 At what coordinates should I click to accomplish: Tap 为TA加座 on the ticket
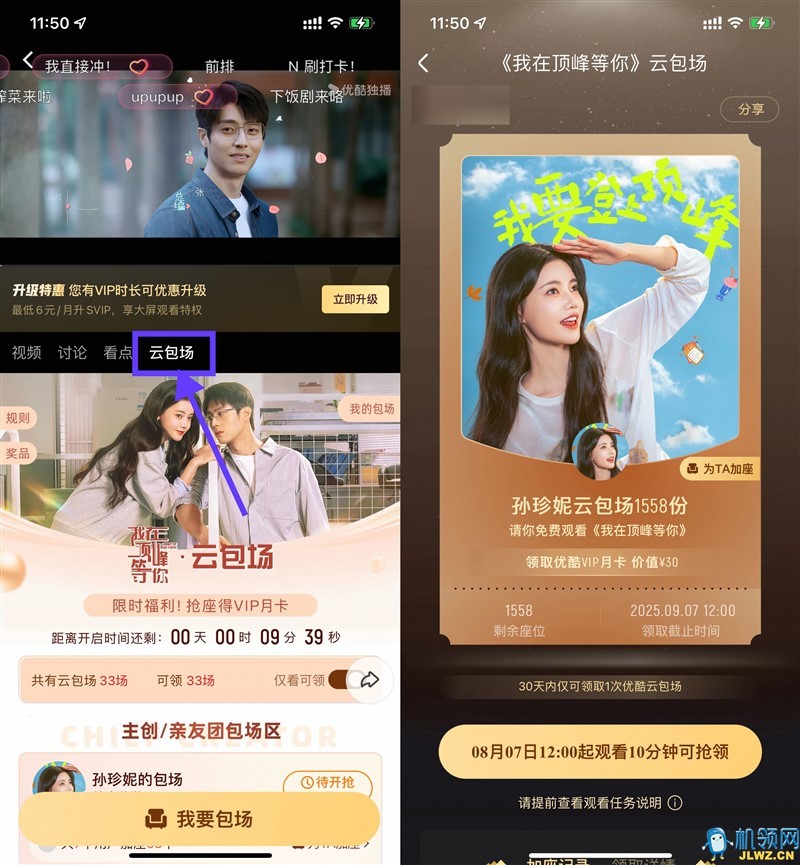[716, 468]
